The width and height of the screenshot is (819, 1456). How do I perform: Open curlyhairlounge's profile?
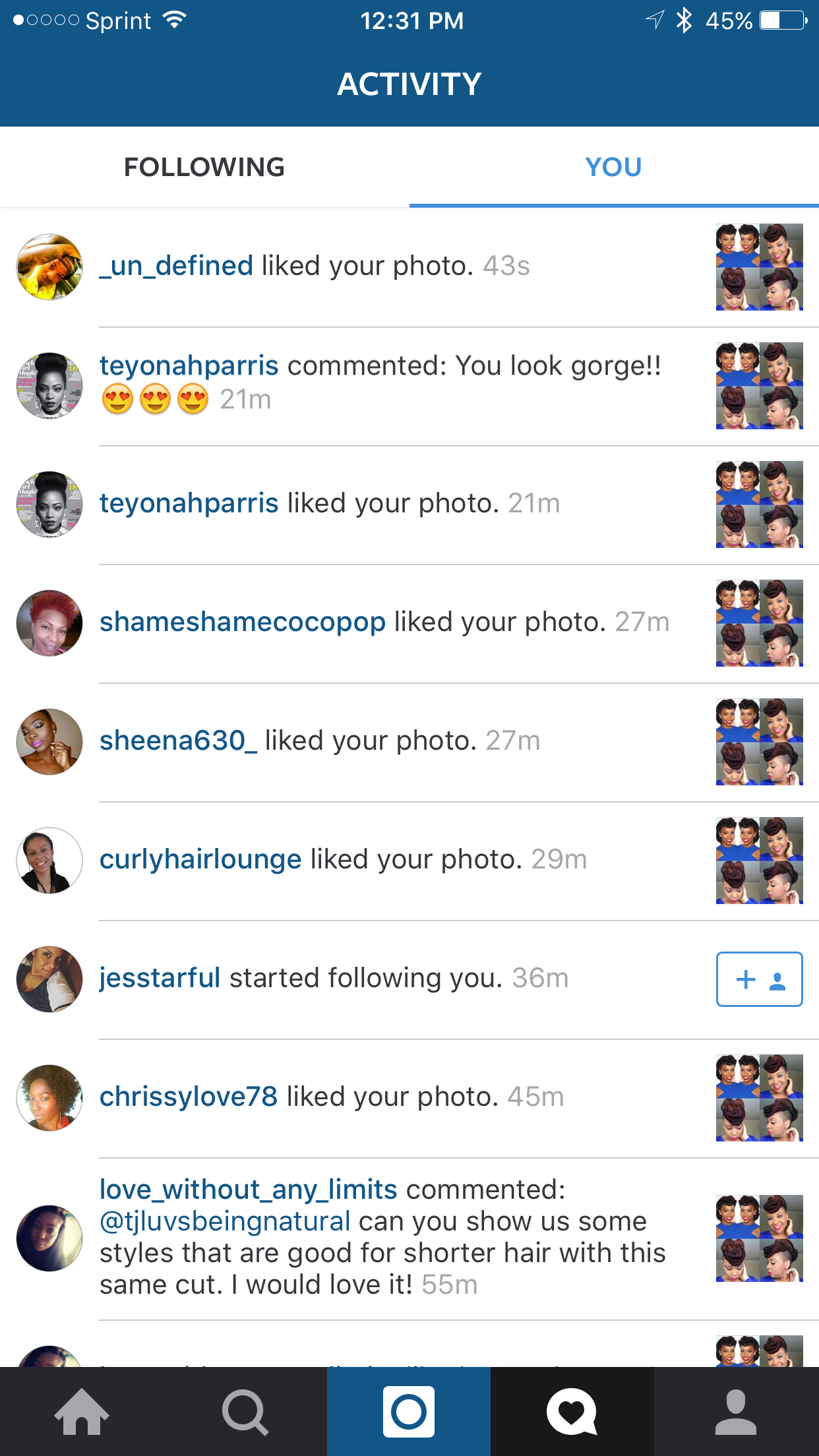(x=200, y=859)
